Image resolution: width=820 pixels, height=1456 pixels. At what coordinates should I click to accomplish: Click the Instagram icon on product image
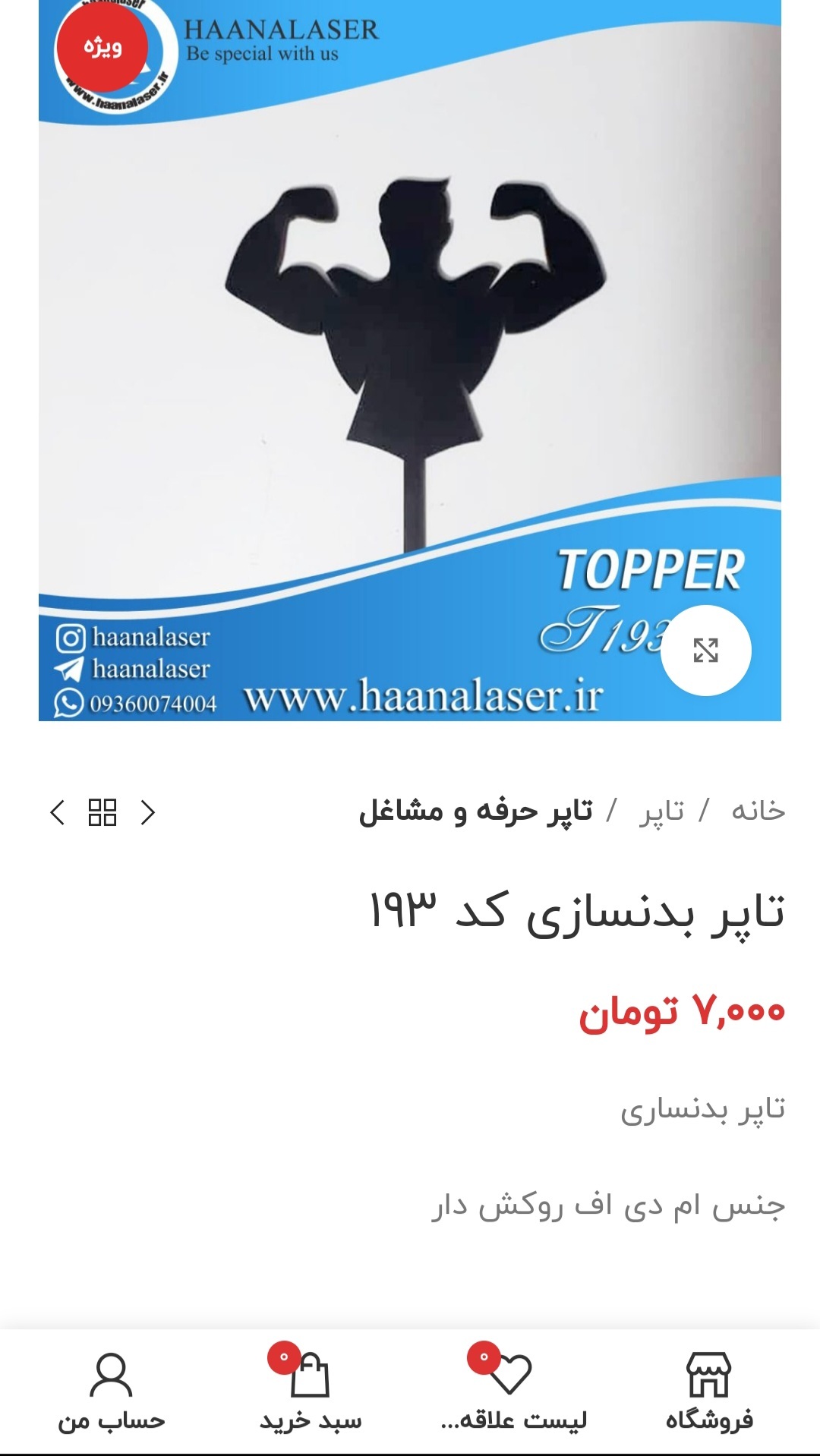tap(70, 640)
